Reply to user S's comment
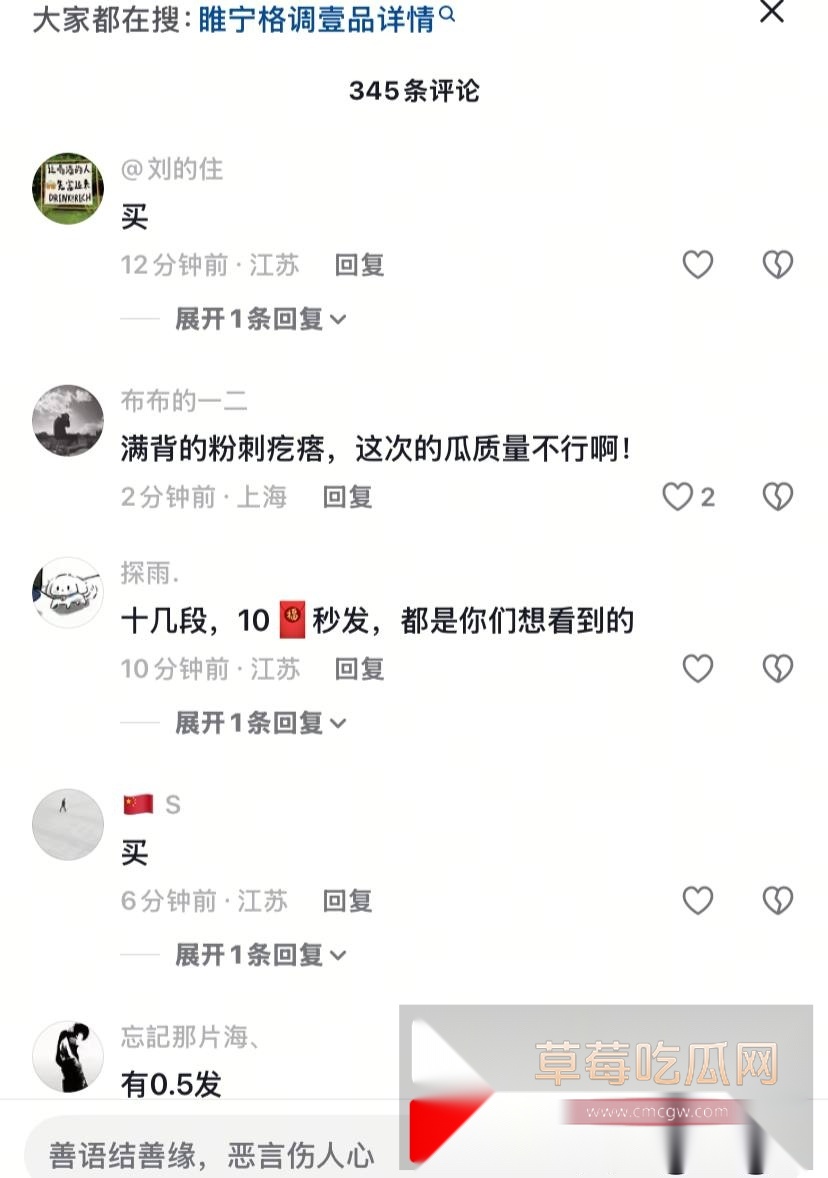Viewport: 828px width, 1178px height. (x=347, y=901)
